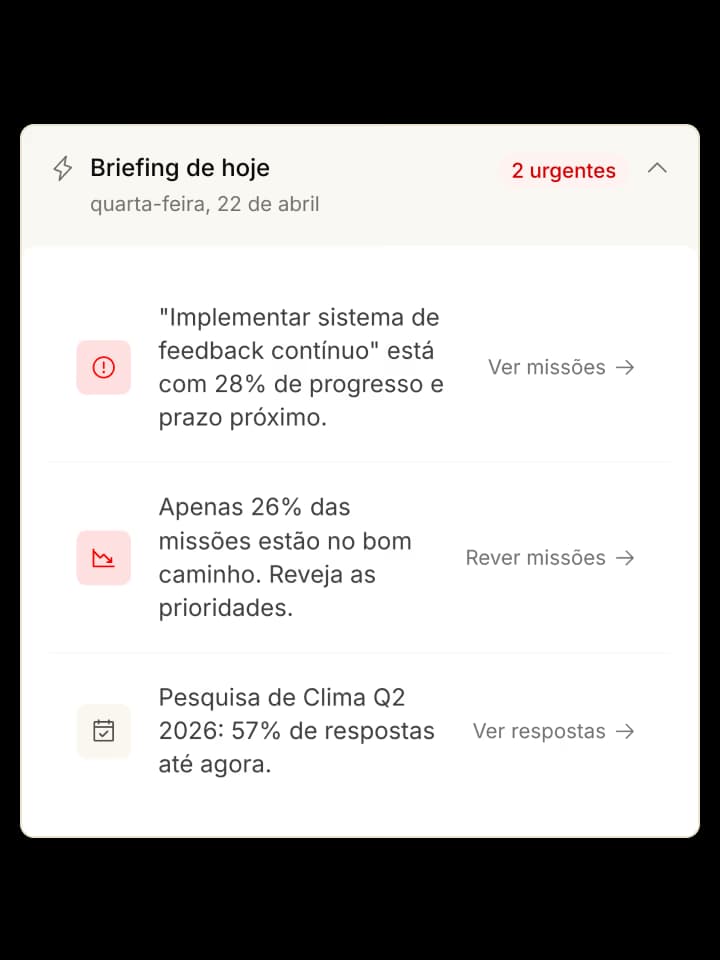This screenshot has height=960, width=720.
Task: Click the Pesquisa de Clima Q2 2026 row
Action: coord(296,730)
